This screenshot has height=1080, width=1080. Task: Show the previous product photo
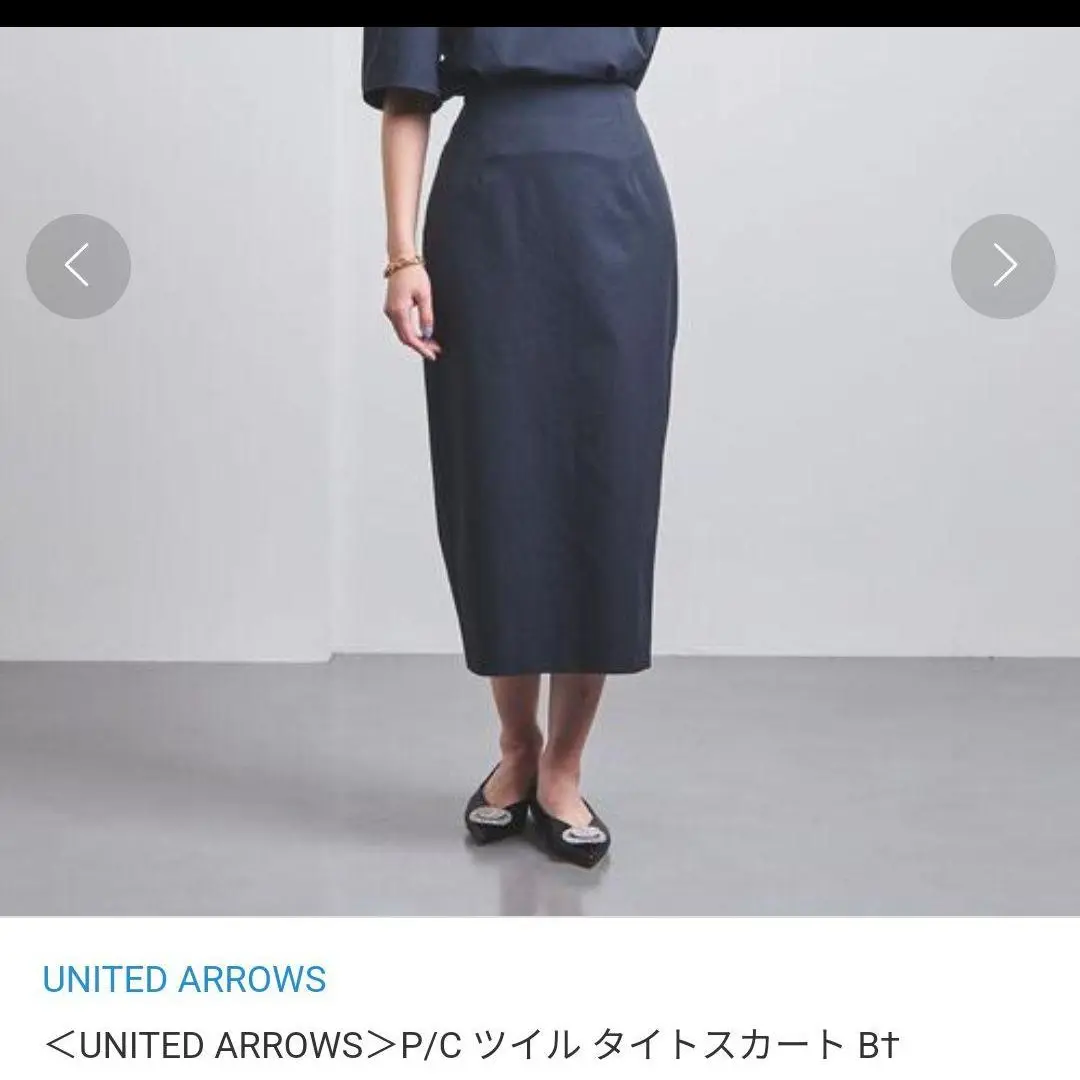78,266
